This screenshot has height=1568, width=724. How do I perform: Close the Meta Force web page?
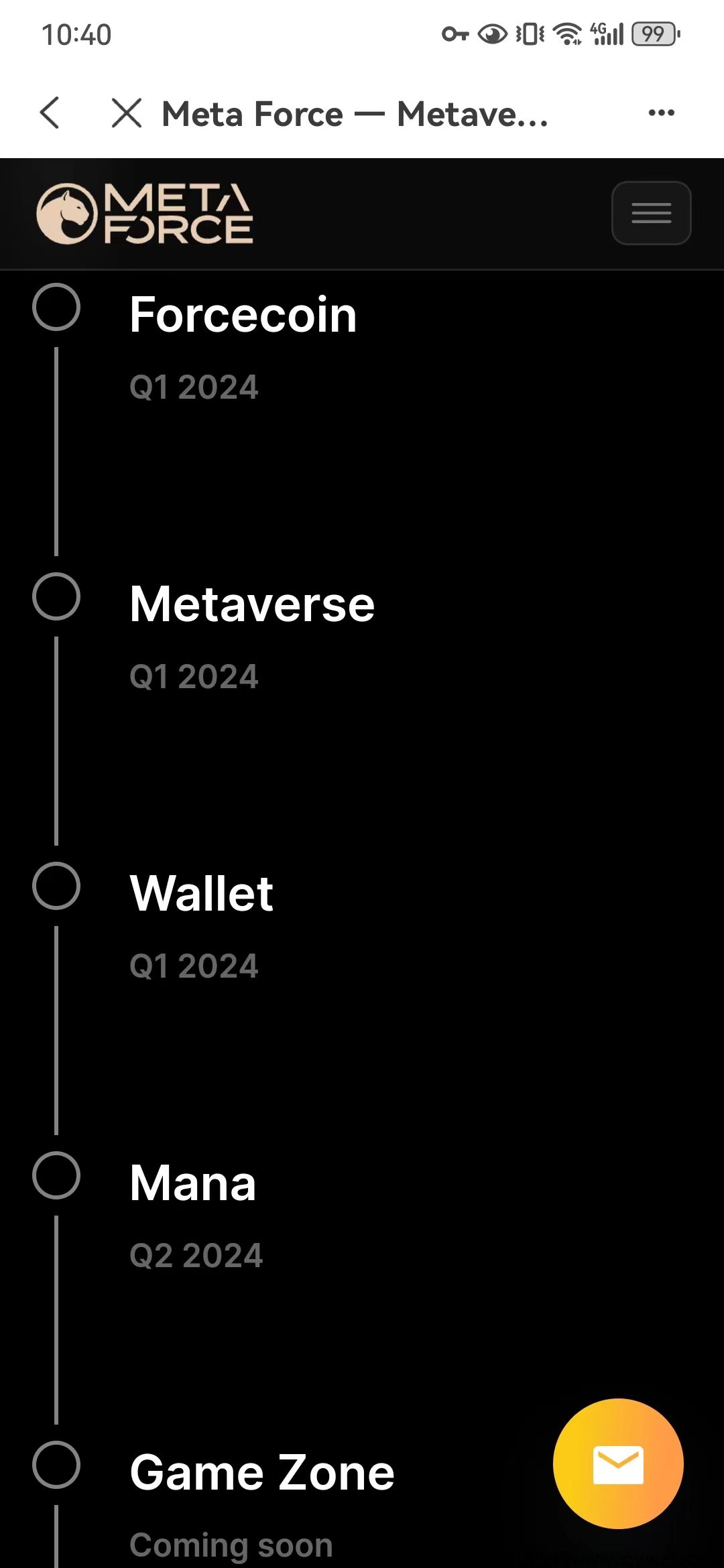(127, 113)
